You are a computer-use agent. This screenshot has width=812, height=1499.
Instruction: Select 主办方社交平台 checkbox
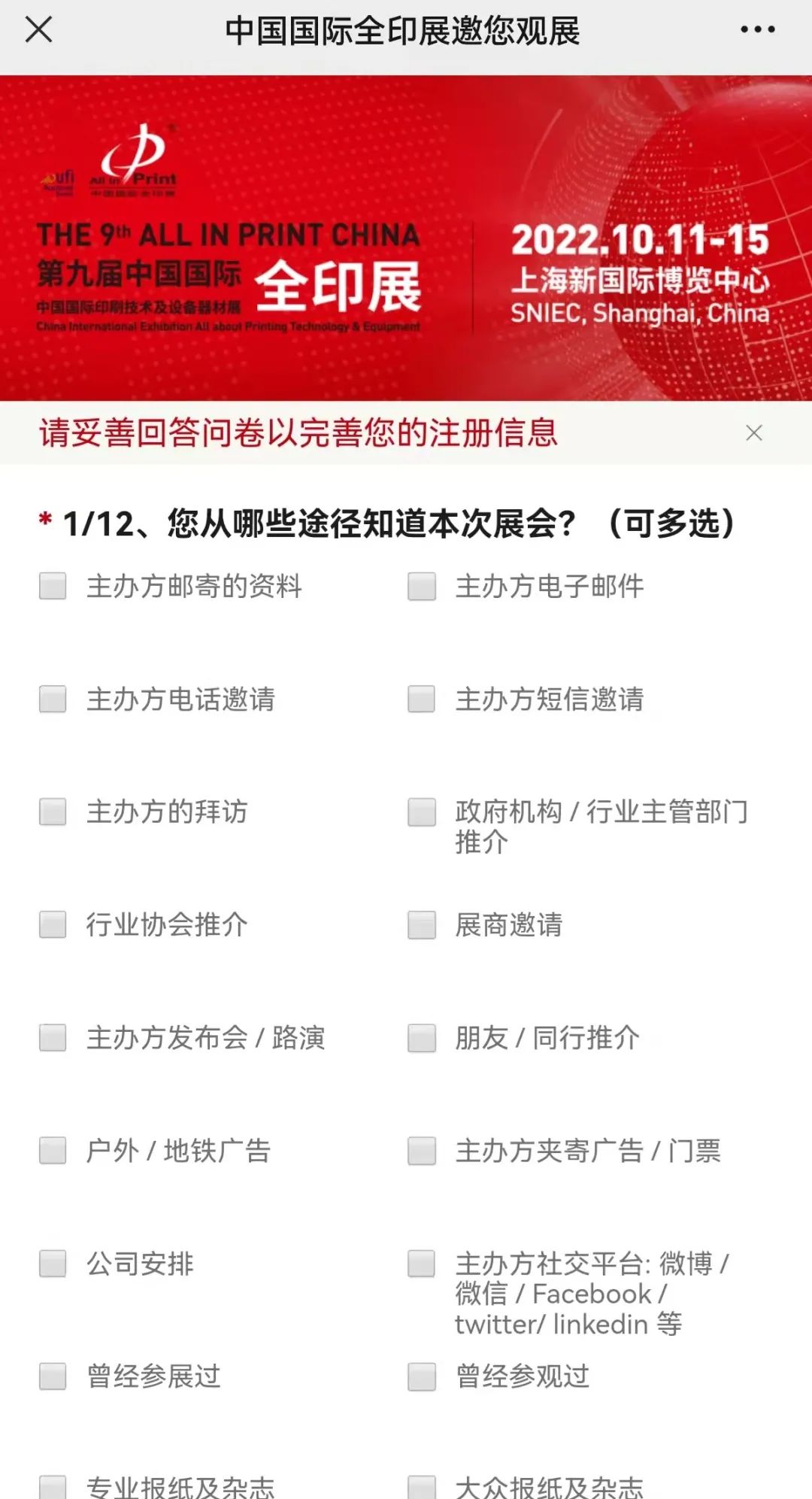point(422,1264)
